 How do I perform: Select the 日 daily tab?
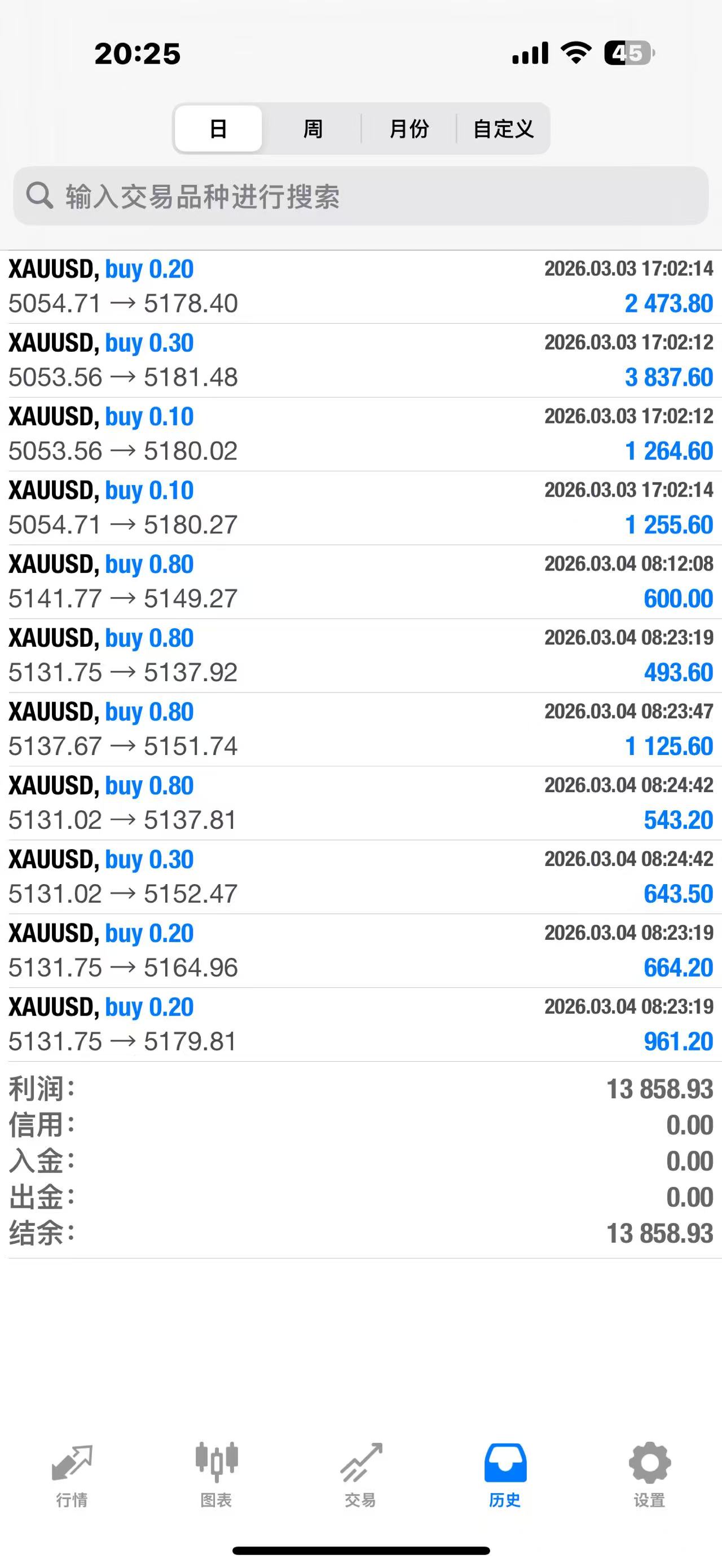(217, 129)
